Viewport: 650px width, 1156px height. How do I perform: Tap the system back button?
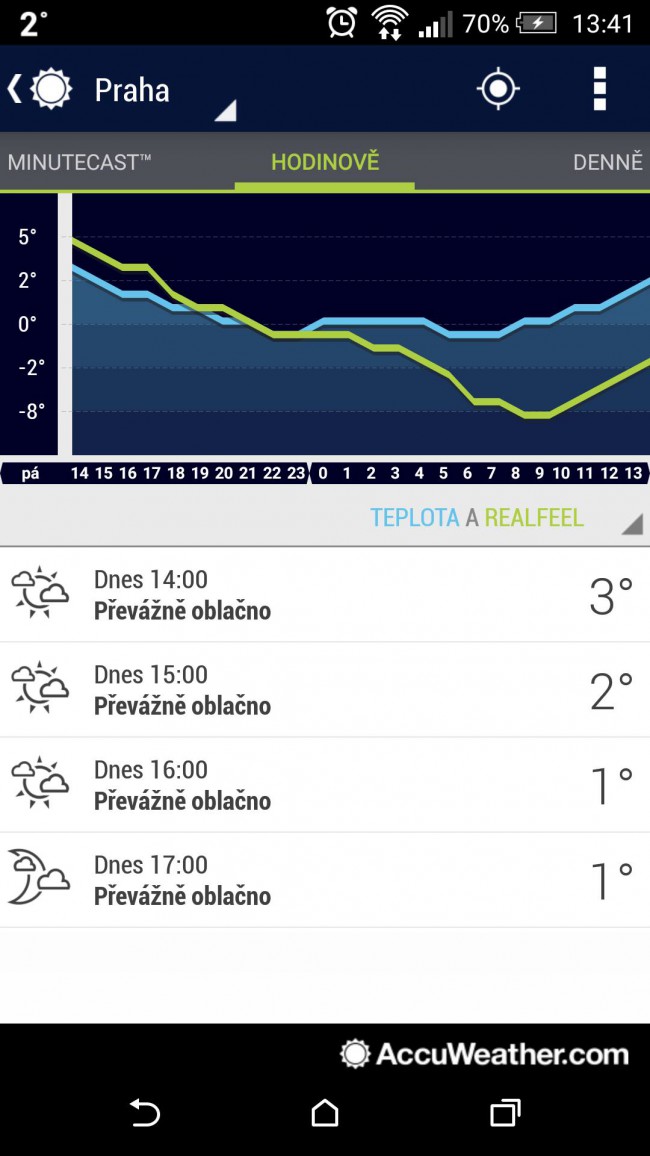pyautogui.click(x=144, y=1112)
